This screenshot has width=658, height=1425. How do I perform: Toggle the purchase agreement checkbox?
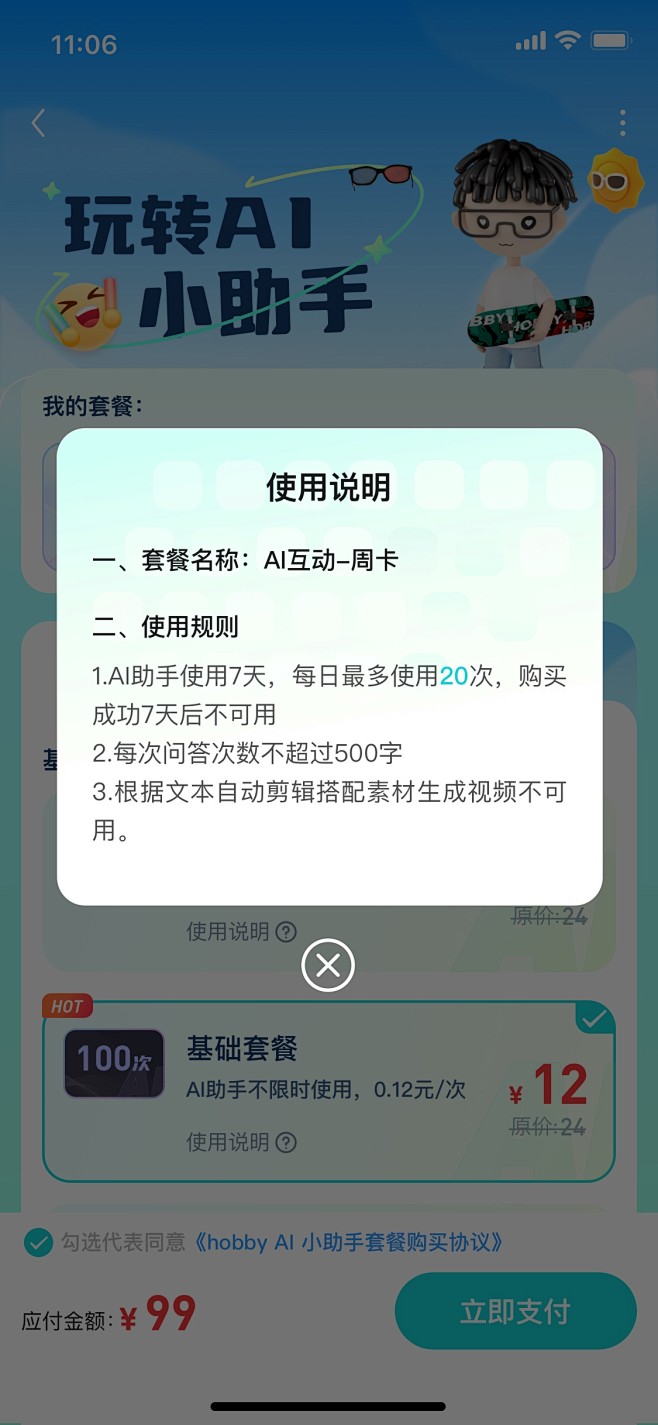[38, 1243]
